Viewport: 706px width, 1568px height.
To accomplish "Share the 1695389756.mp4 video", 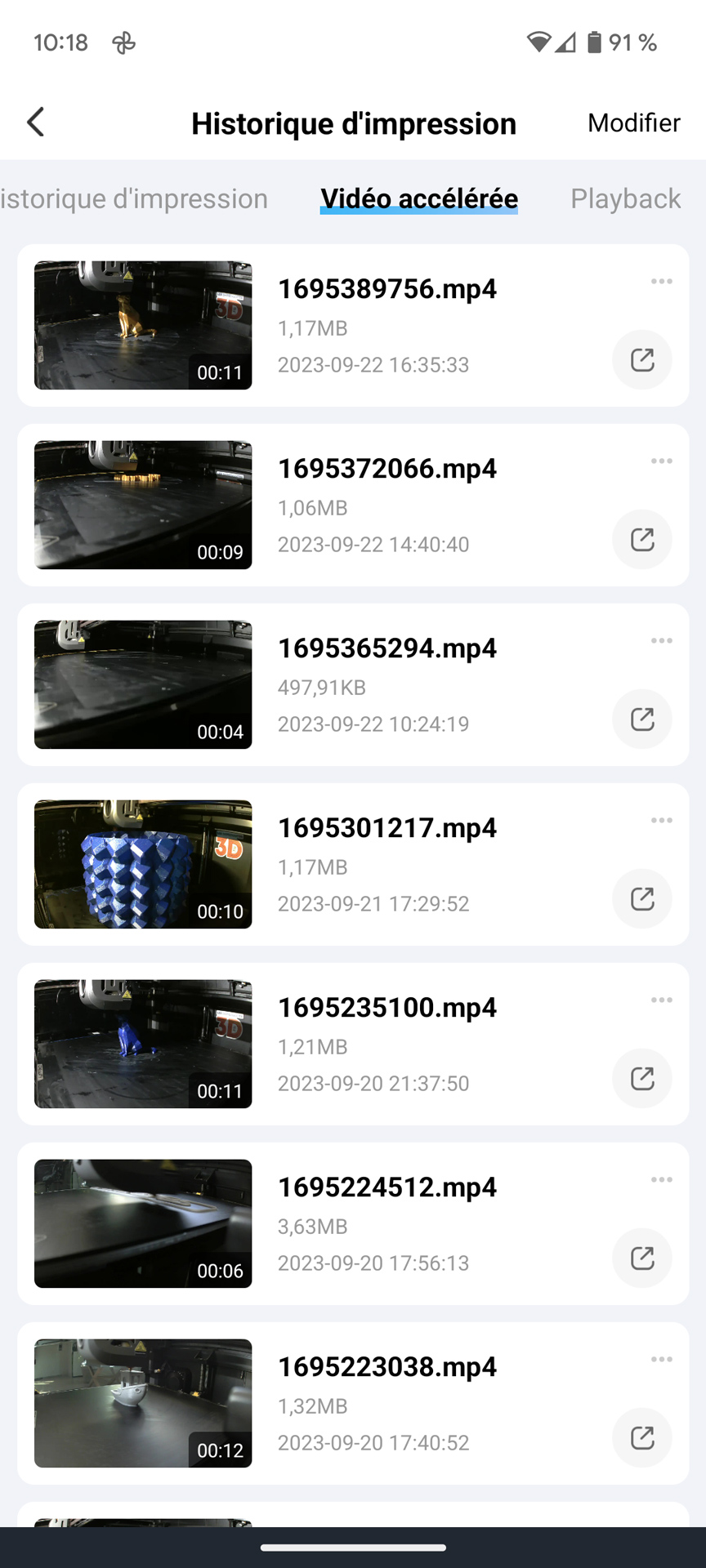I will 642,359.
